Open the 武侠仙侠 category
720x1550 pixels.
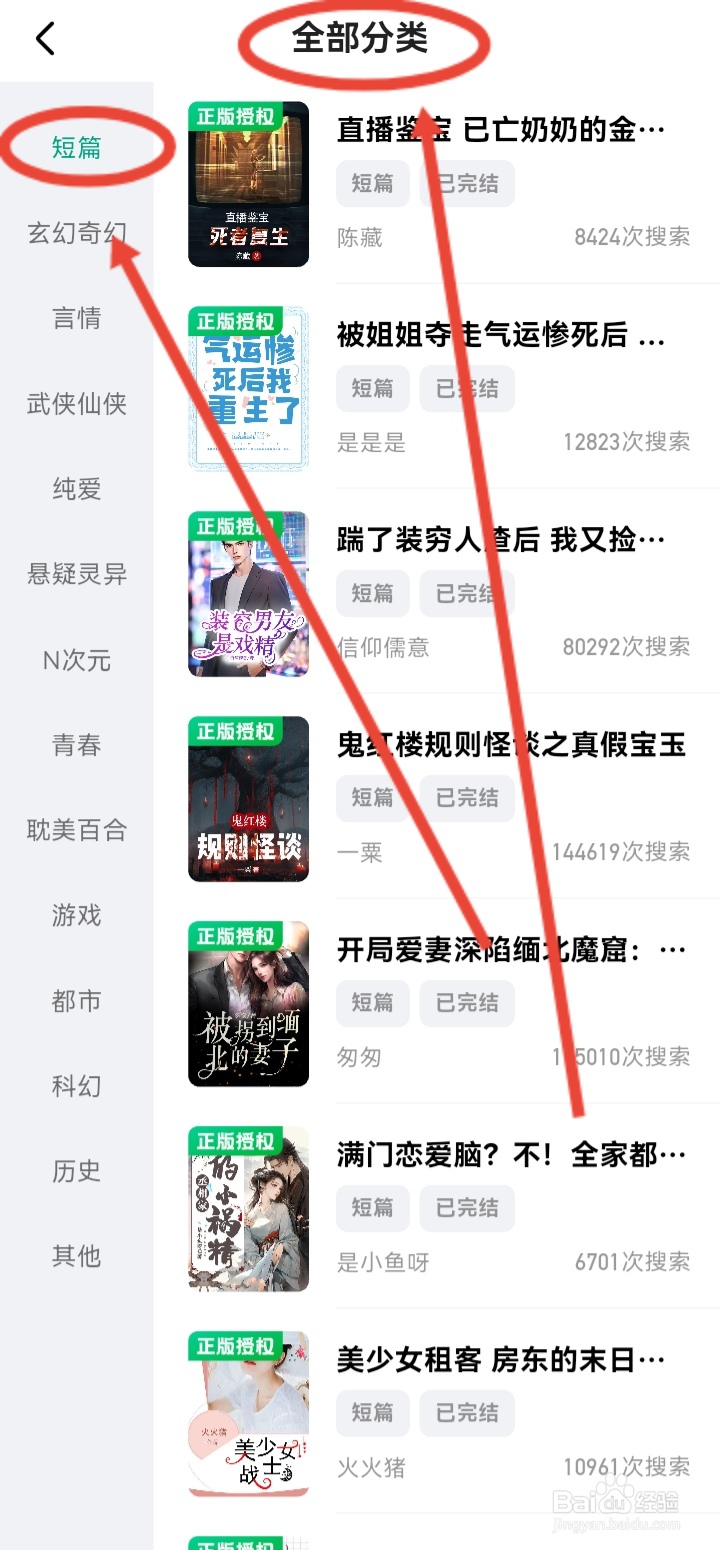pyautogui.click(x=76, y=404)
